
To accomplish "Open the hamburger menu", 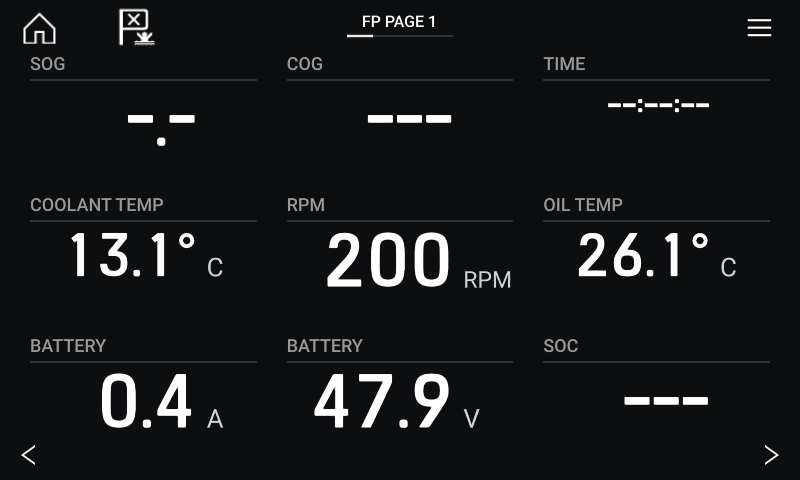I will click(759, 28).
